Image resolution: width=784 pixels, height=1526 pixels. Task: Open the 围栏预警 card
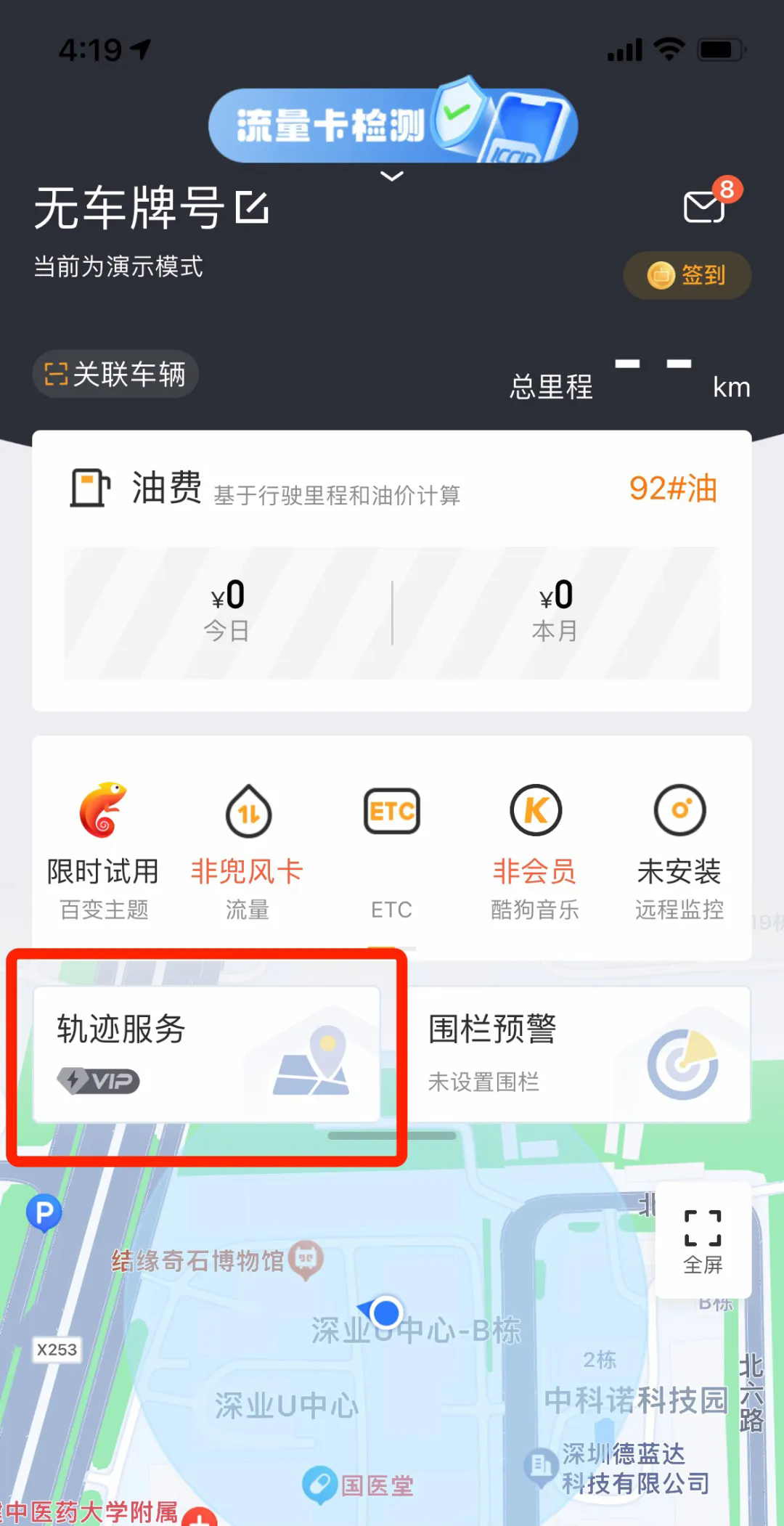[x=579, y=1053]
